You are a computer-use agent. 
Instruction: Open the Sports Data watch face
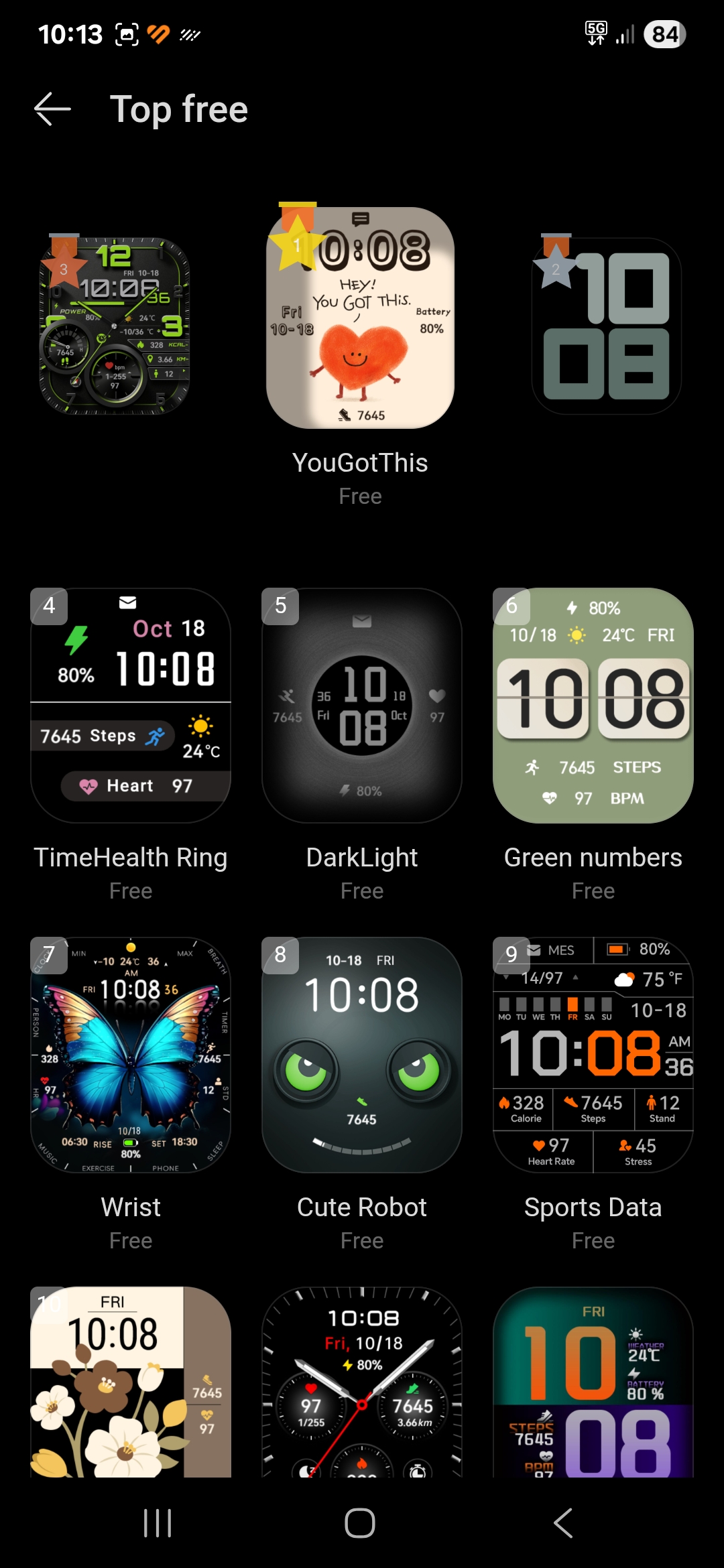click(593, 1055)
